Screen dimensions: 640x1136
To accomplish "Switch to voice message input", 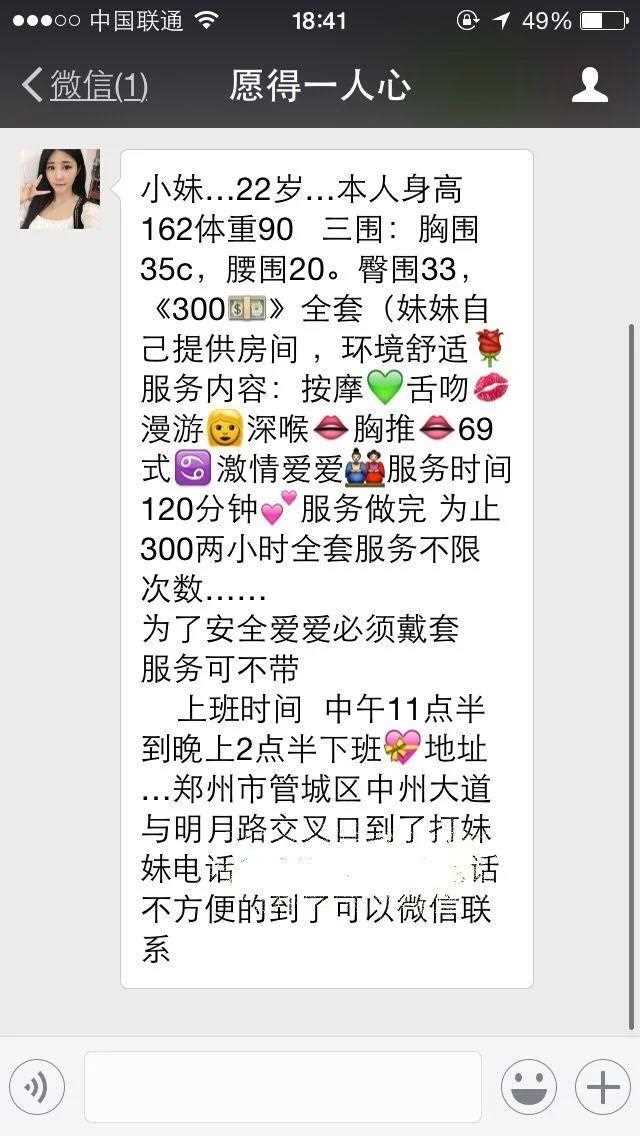I will tap(37, 1087).
